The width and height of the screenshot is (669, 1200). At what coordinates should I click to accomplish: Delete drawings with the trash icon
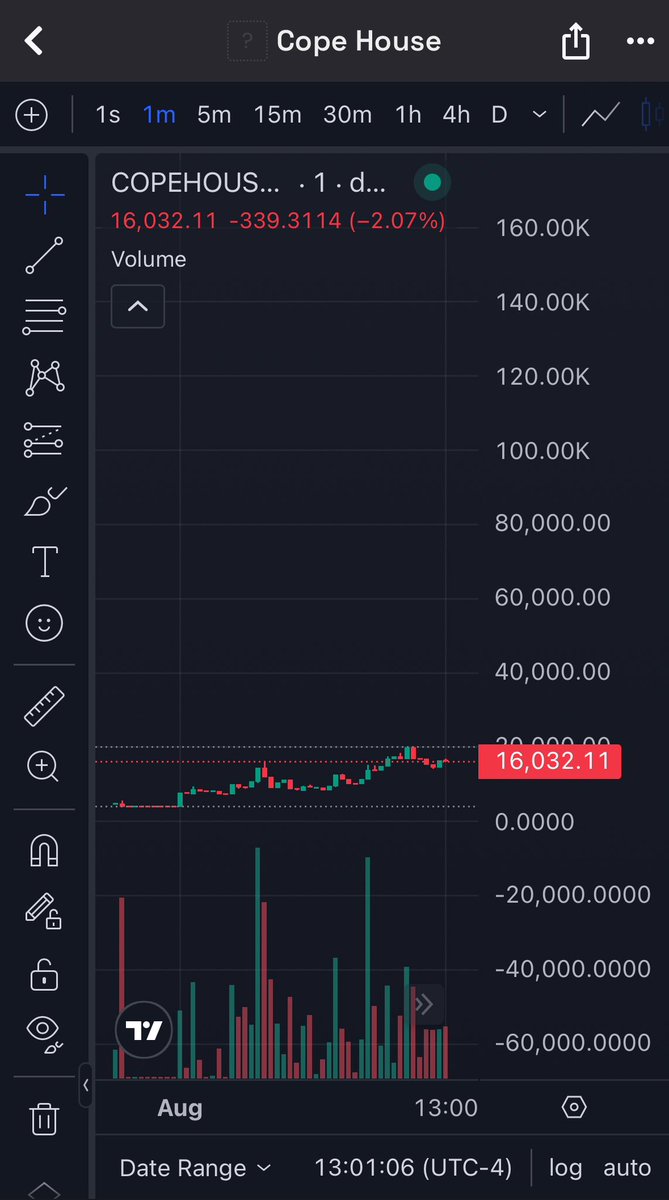[x=44, y=1118]
